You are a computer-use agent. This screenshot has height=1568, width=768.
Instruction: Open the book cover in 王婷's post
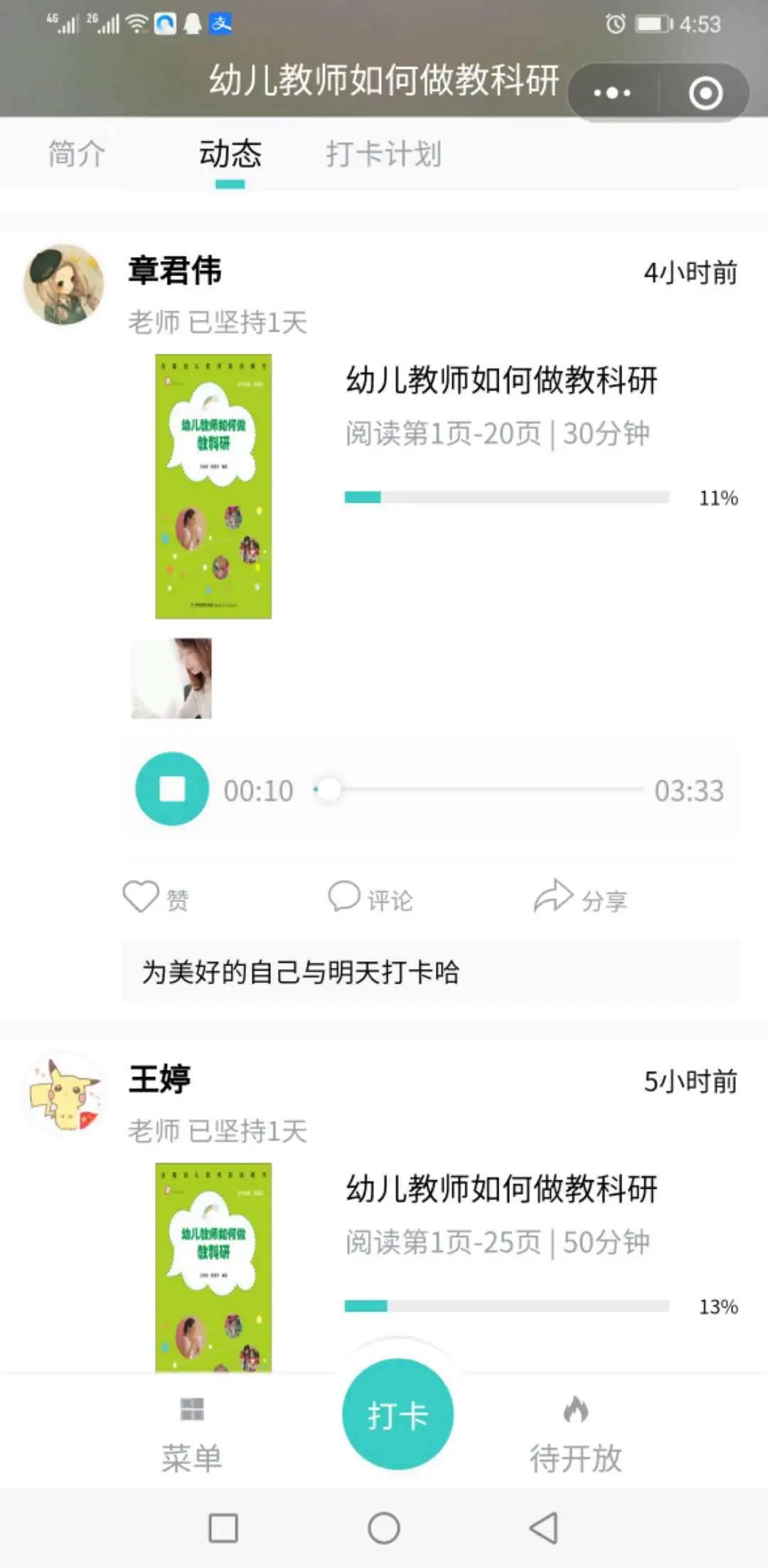click(213, 1268)
